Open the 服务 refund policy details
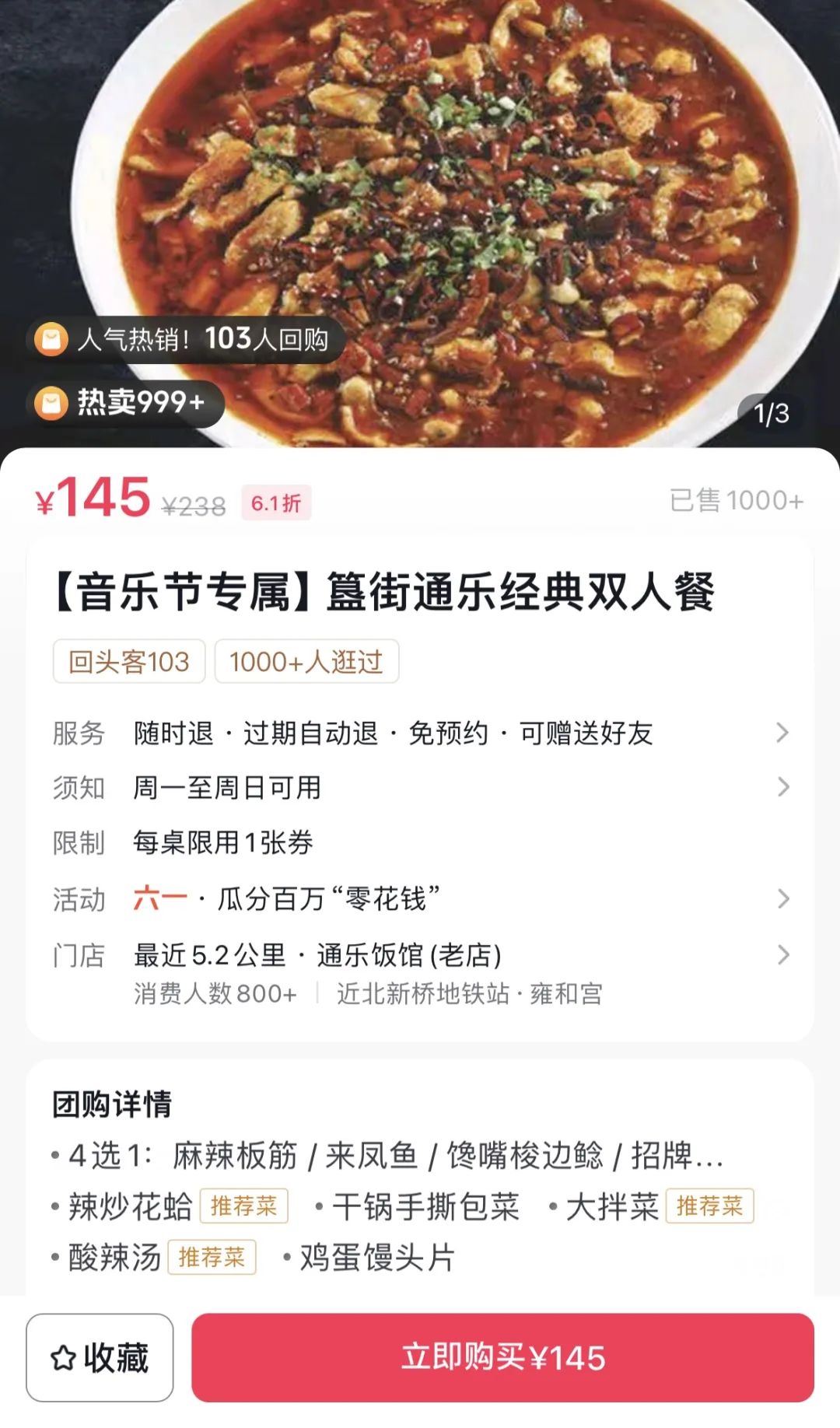 tap(420, 733)
